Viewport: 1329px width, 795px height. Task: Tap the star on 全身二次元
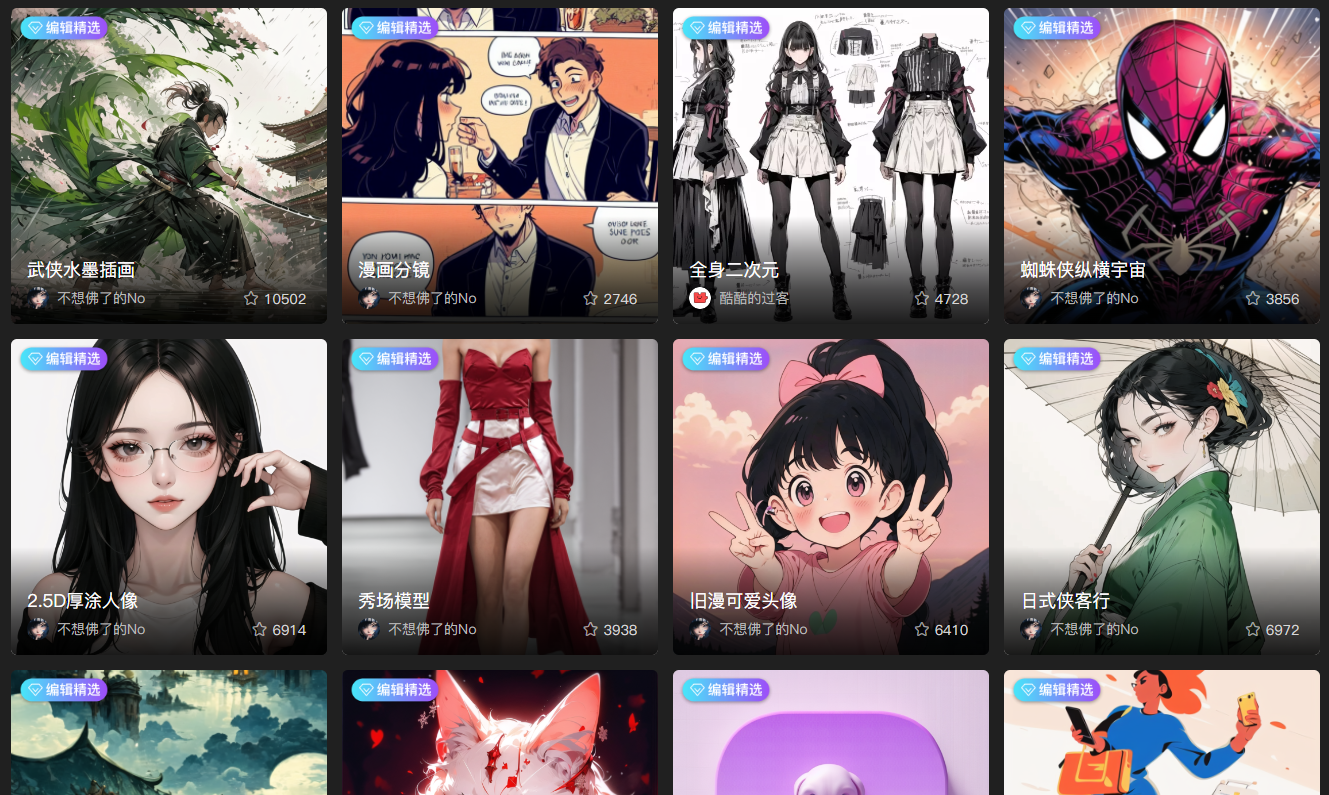[922, 298]
